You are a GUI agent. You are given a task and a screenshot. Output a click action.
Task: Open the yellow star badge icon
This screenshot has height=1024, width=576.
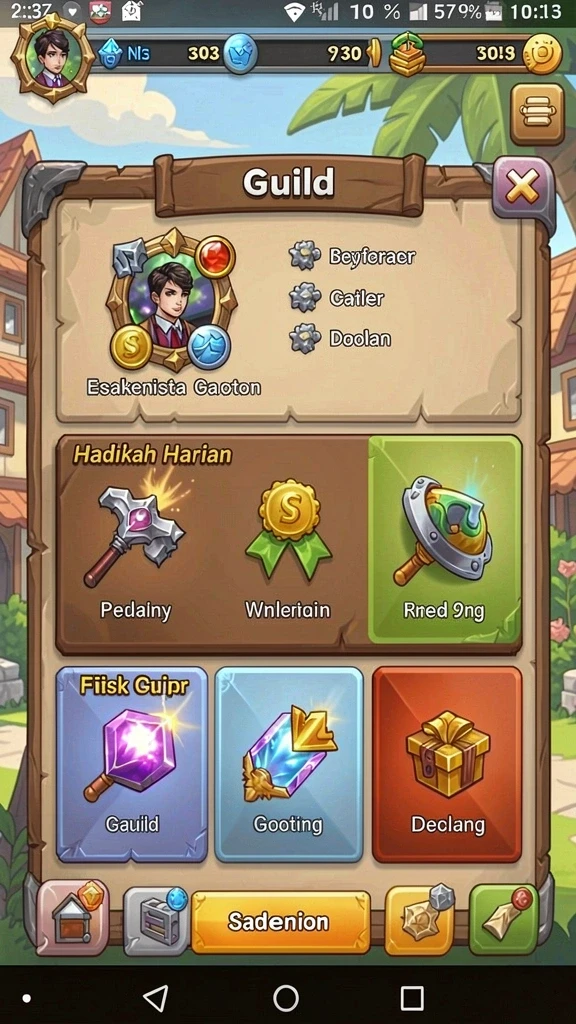click(419, 920)
